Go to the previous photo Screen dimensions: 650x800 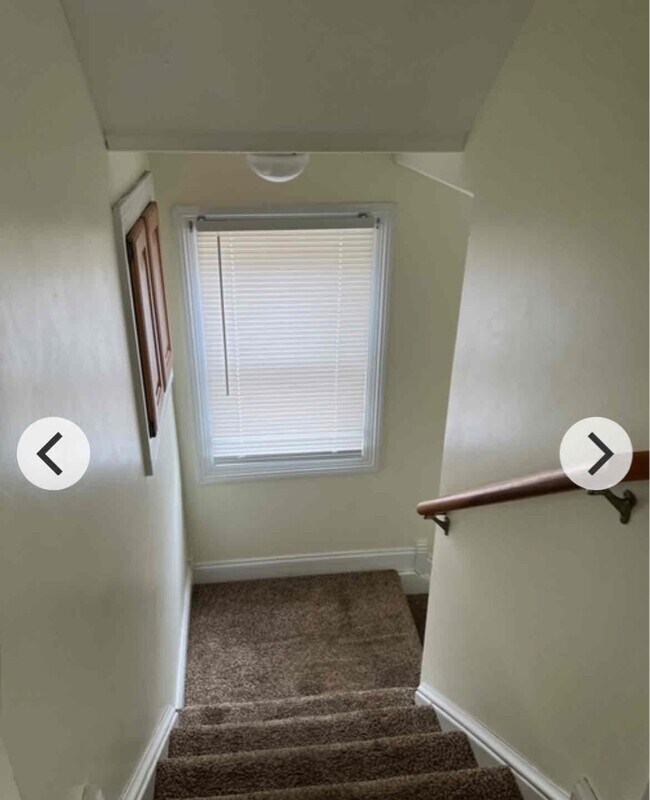tap(53, 453)
